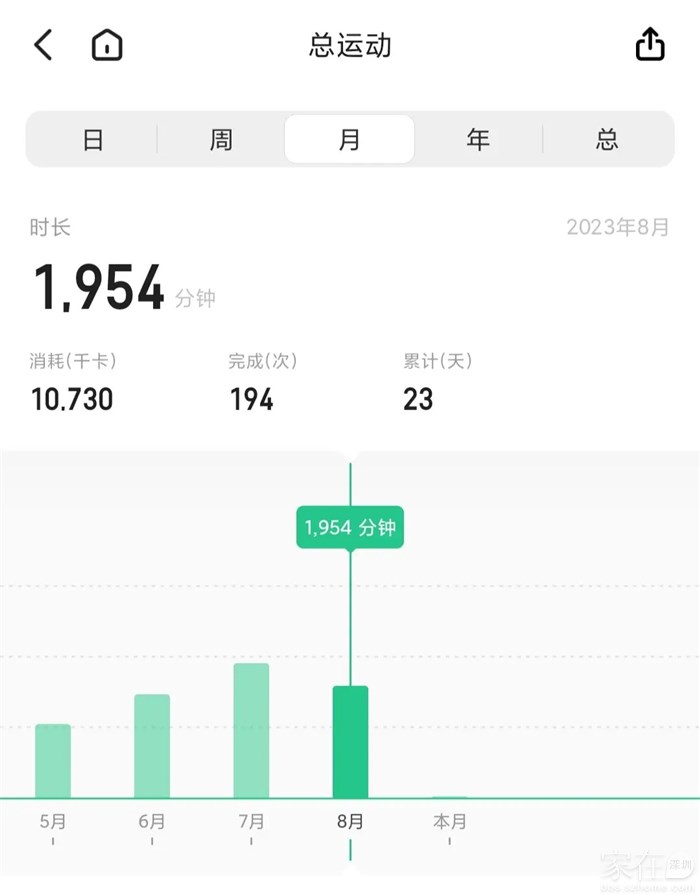Switch to the 总 (total) tab
Viewport: 700px width, 895px height.
(x=607, y=139)
